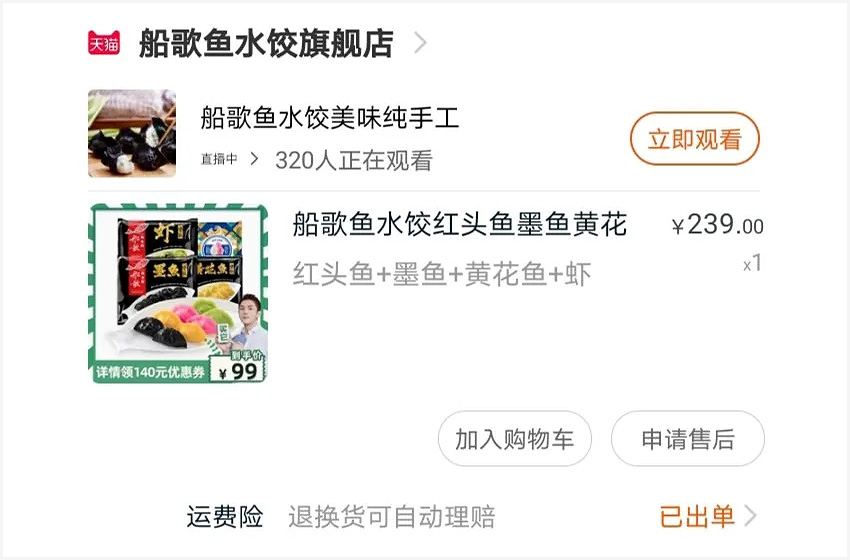The height and width of the screenshot is (560, 850).
Task: Open the 船歌鱼水饺旗舰店 store page
Action: tap(265, 44)
